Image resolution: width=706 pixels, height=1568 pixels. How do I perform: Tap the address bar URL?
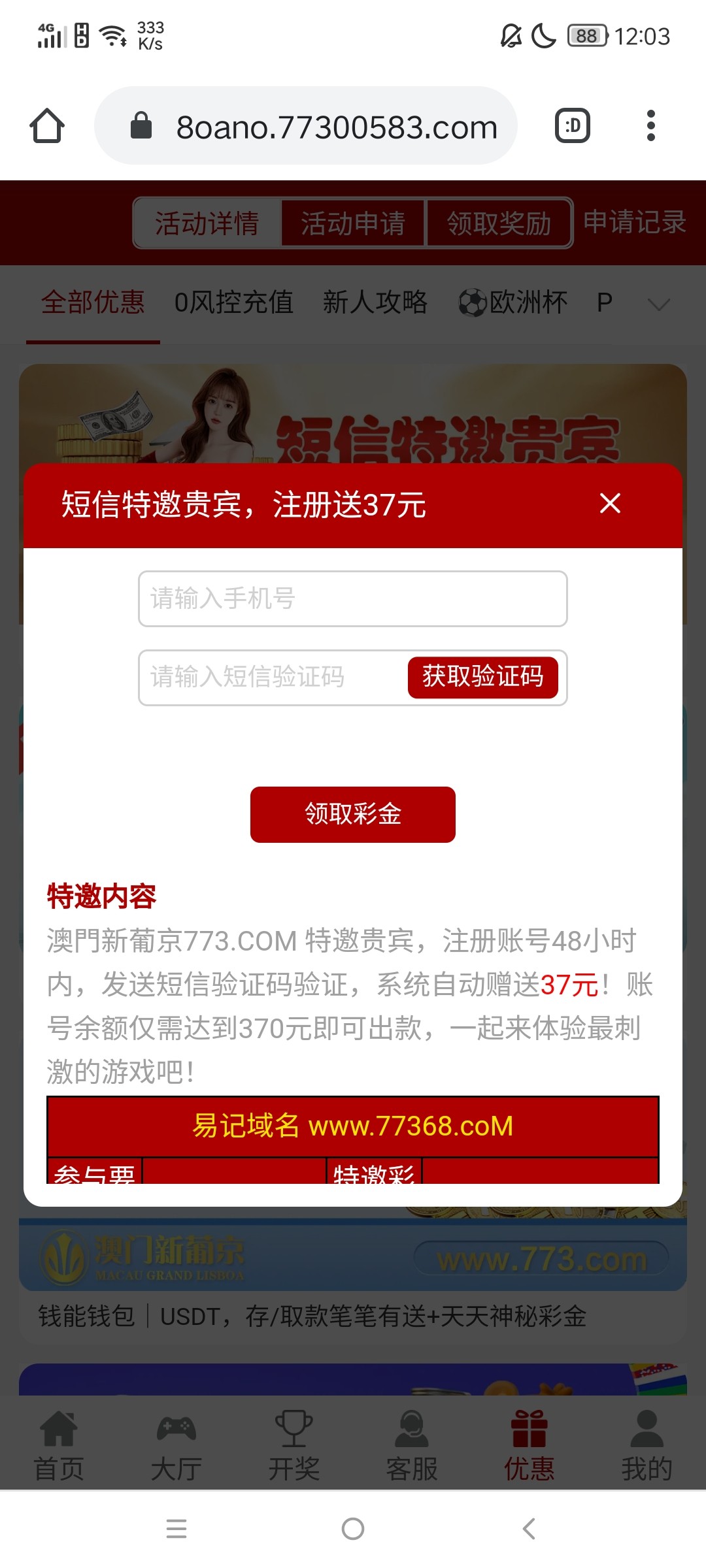point(336,127)
